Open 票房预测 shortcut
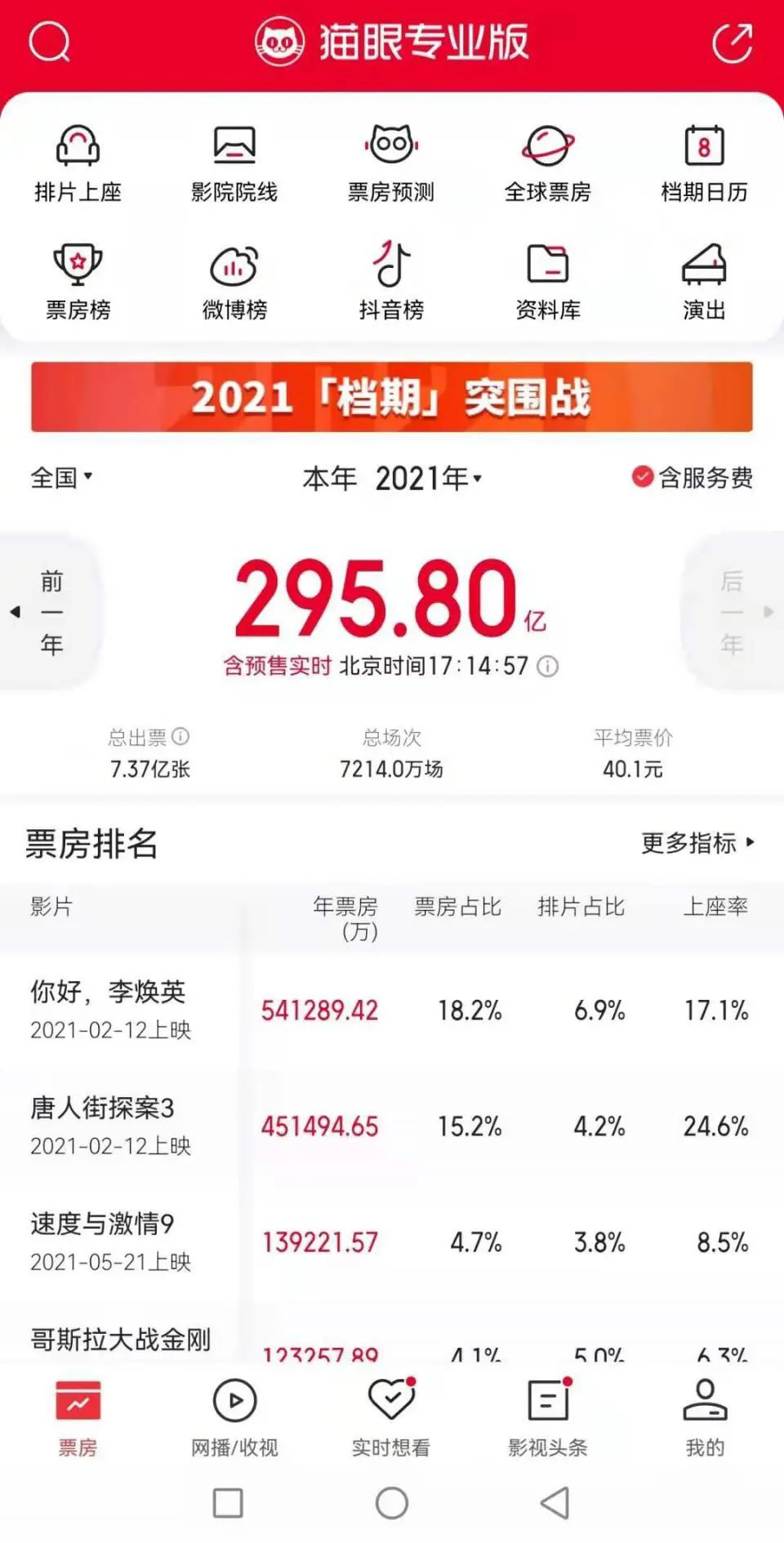 [391, 163]
